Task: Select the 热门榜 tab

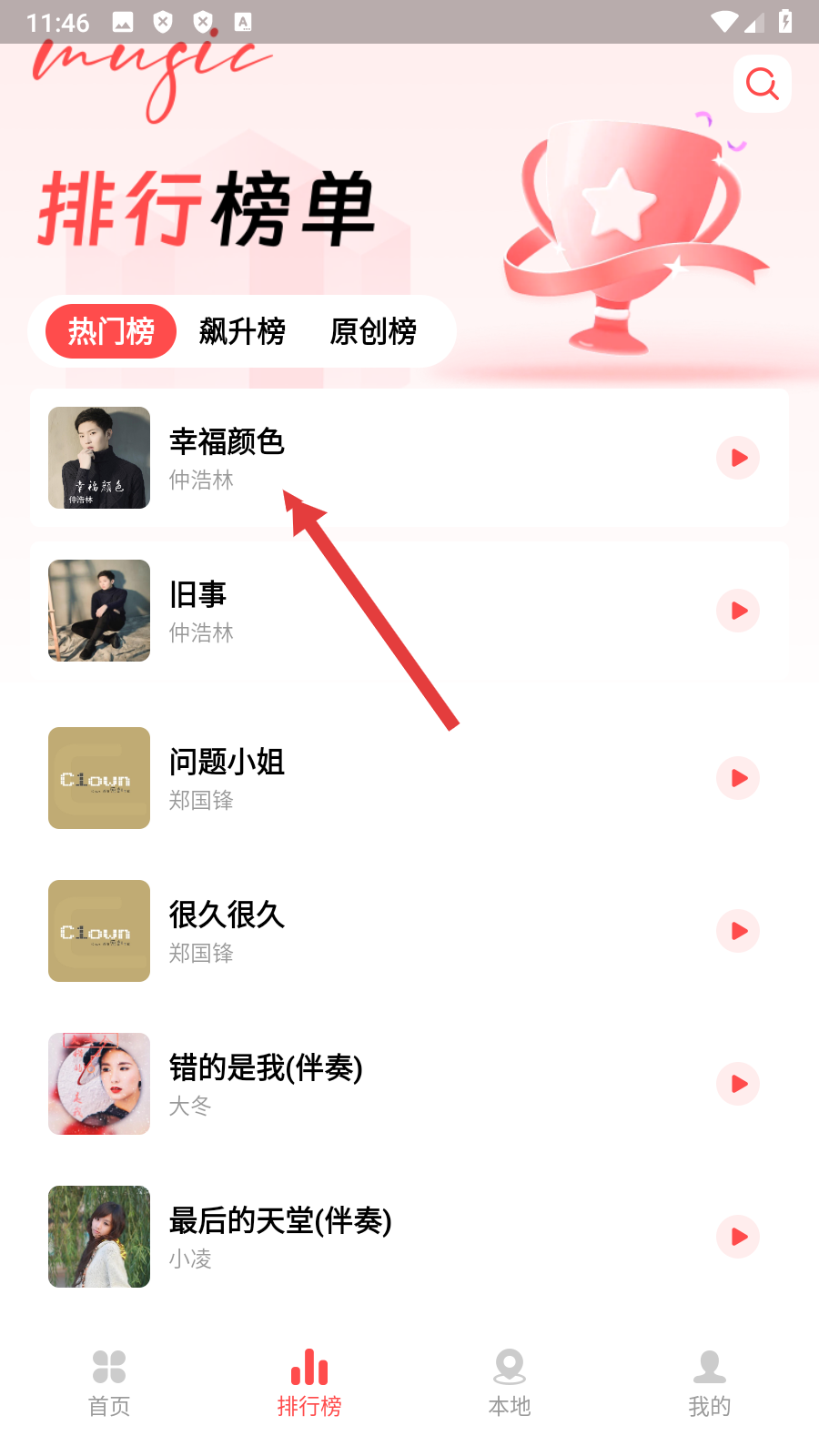Action: pyautogui.click(x=111, y=331)
